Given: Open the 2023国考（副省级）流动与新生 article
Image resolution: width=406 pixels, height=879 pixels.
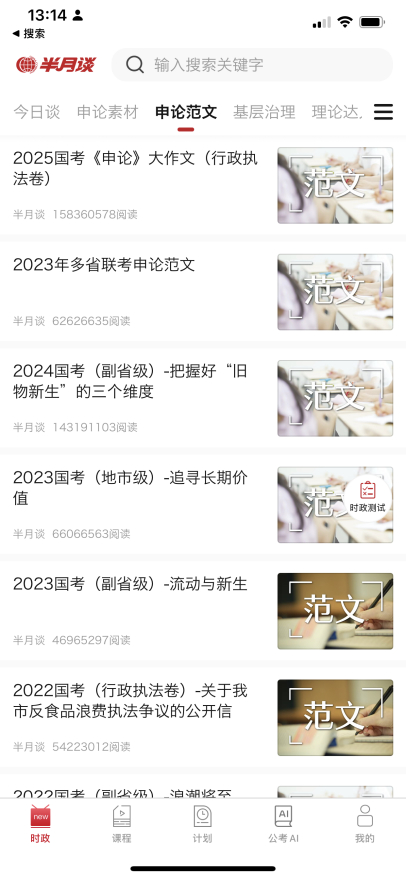Looking at the screenshot, I should 203,612.
